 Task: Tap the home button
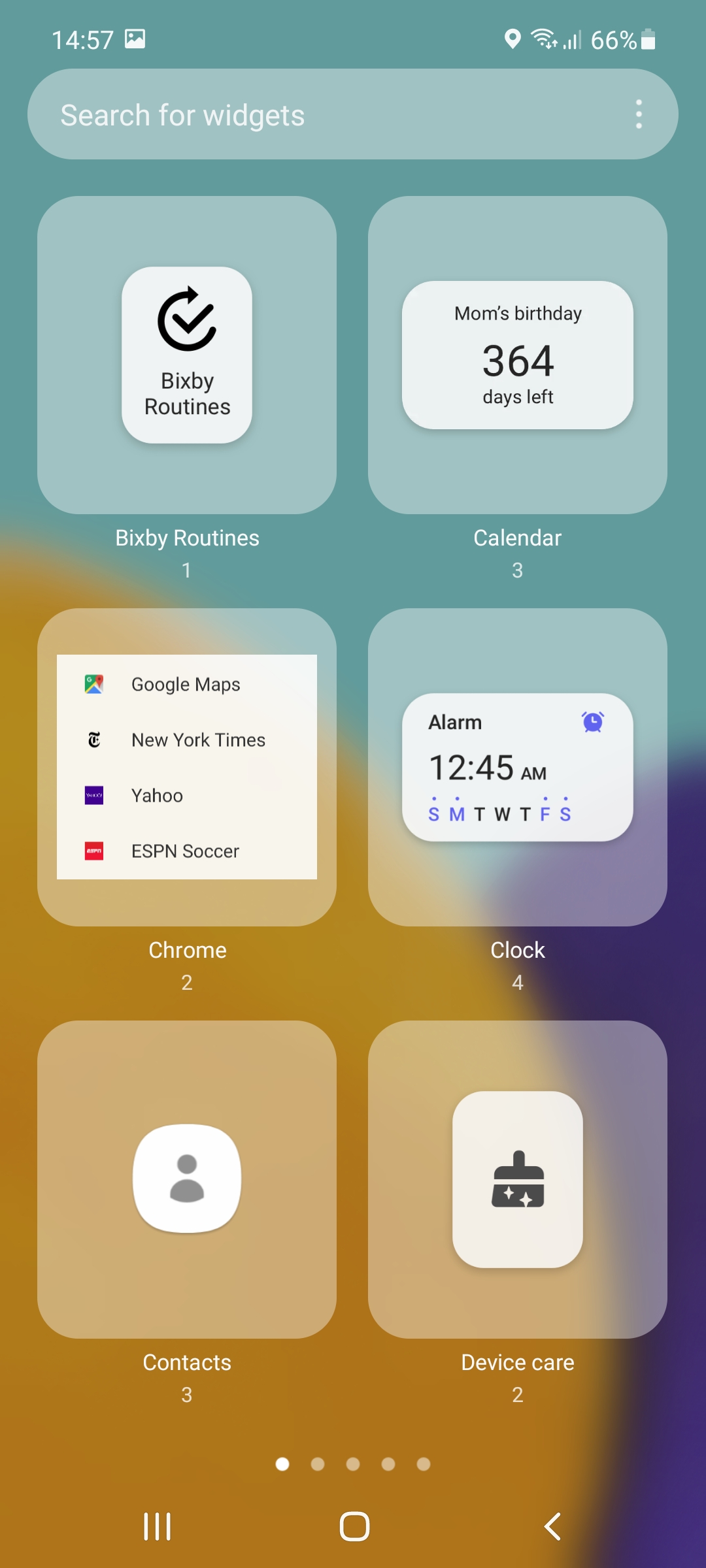click(x=354, y=1527)
